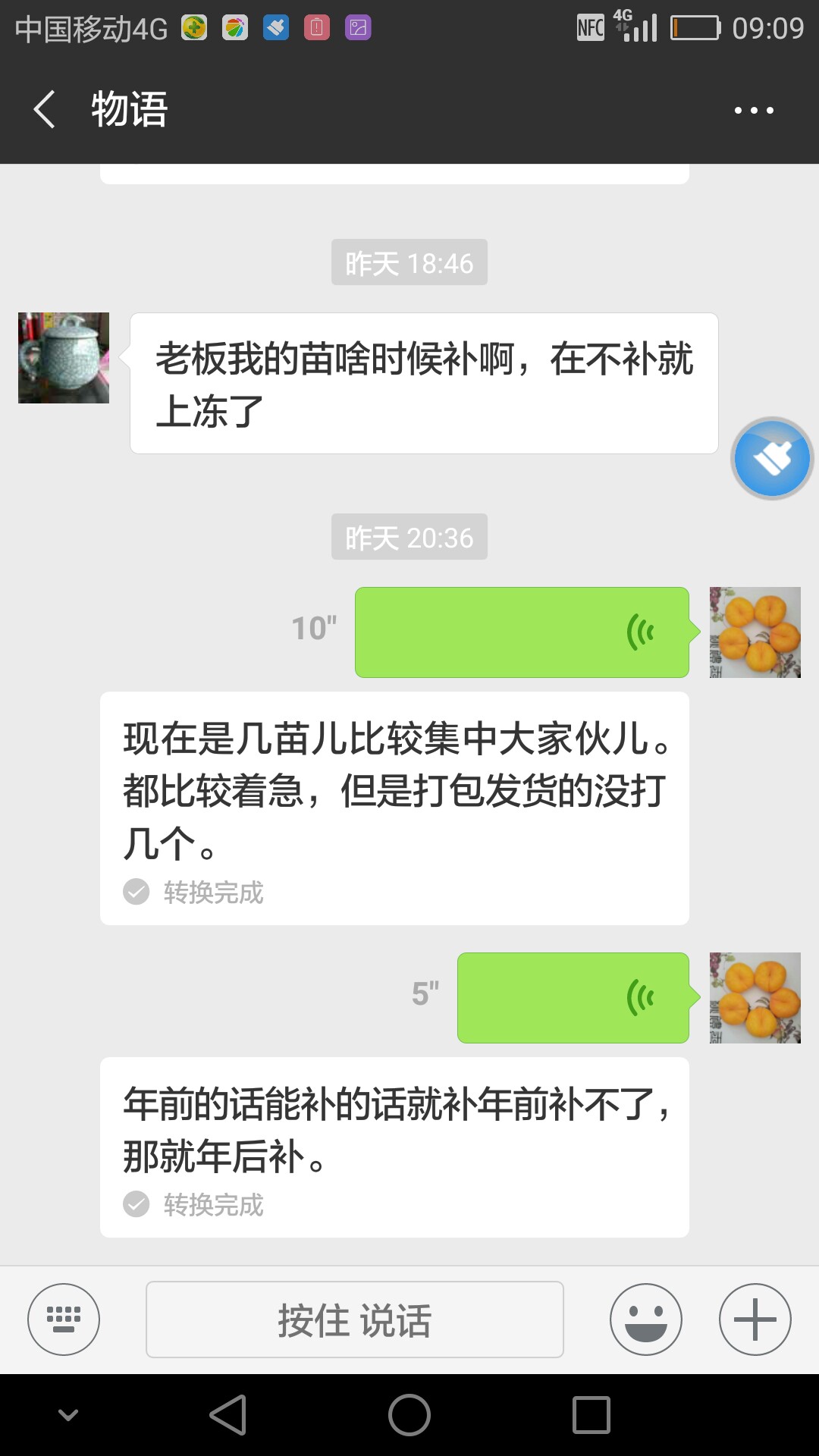Go back from the 物语 chat
This screenshot has height=1456, width=819.
pyautogui.click(x=45, y=110)
